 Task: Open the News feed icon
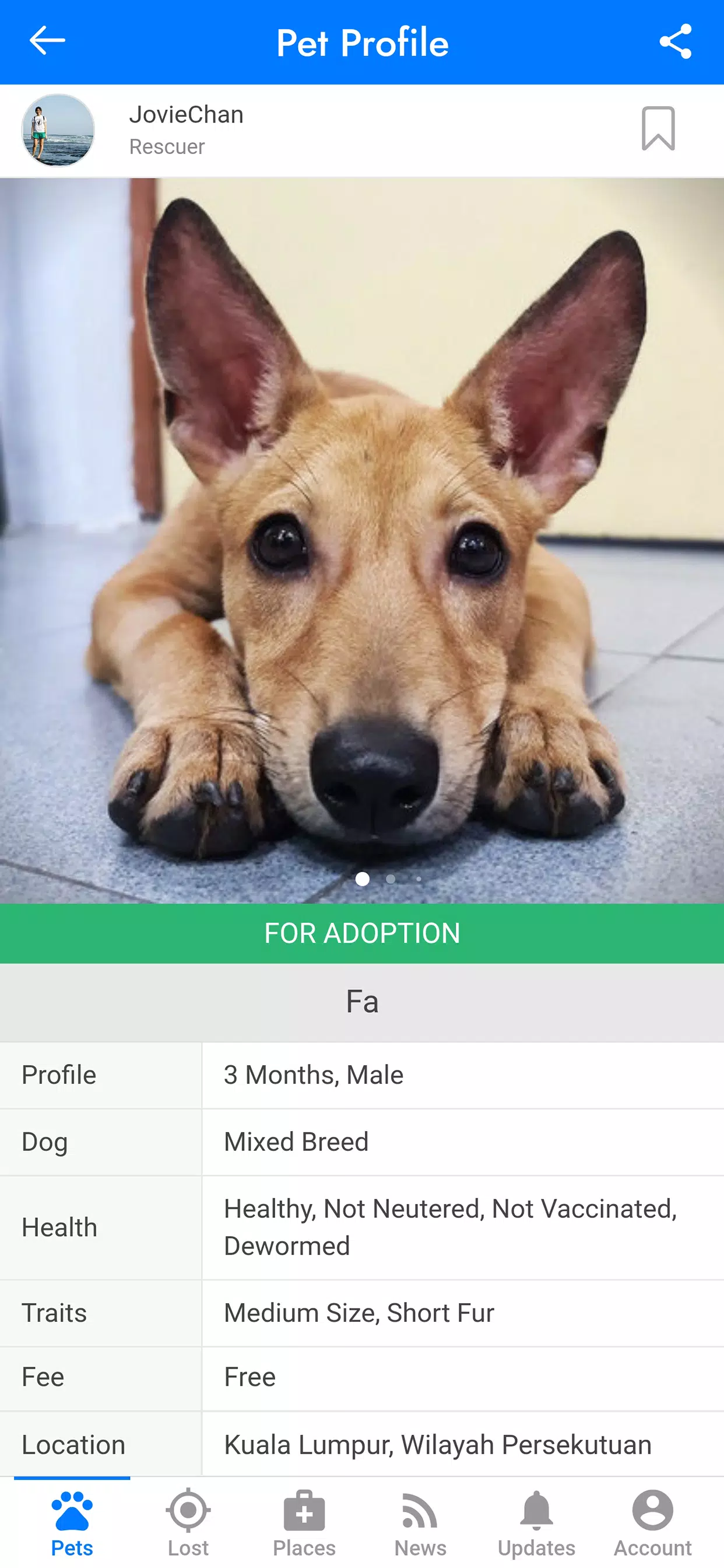click(x=420, y=1515)
